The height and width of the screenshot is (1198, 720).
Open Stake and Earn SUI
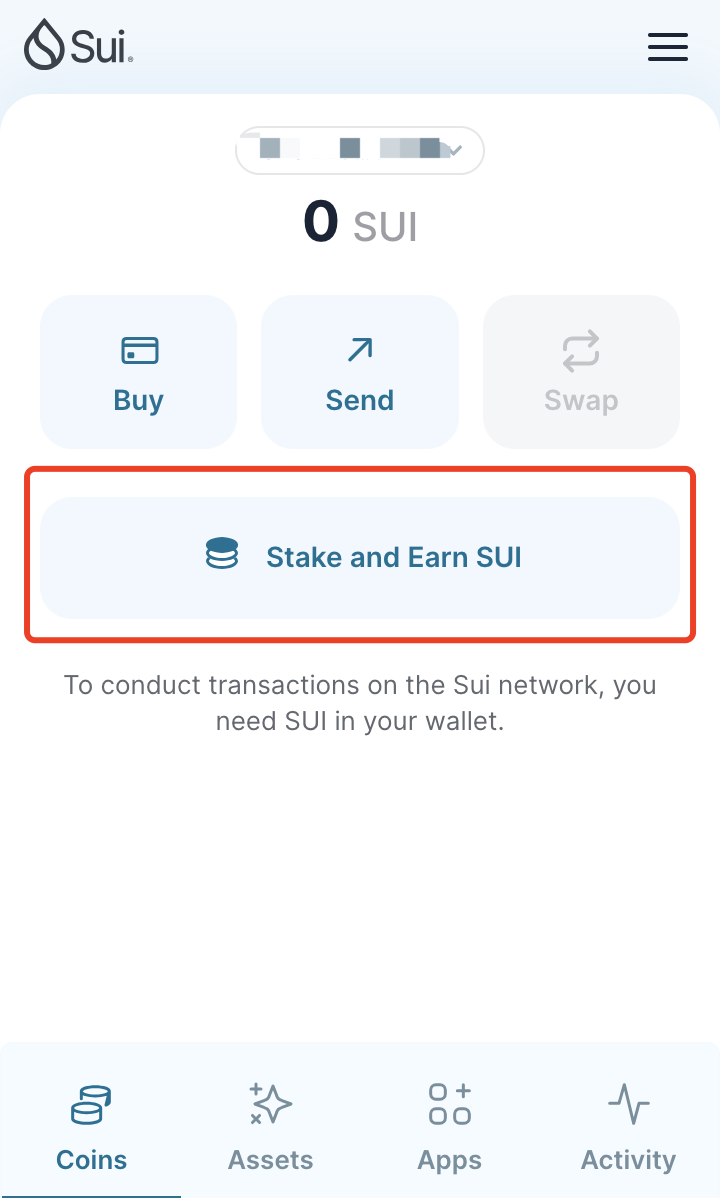point(360,557)
